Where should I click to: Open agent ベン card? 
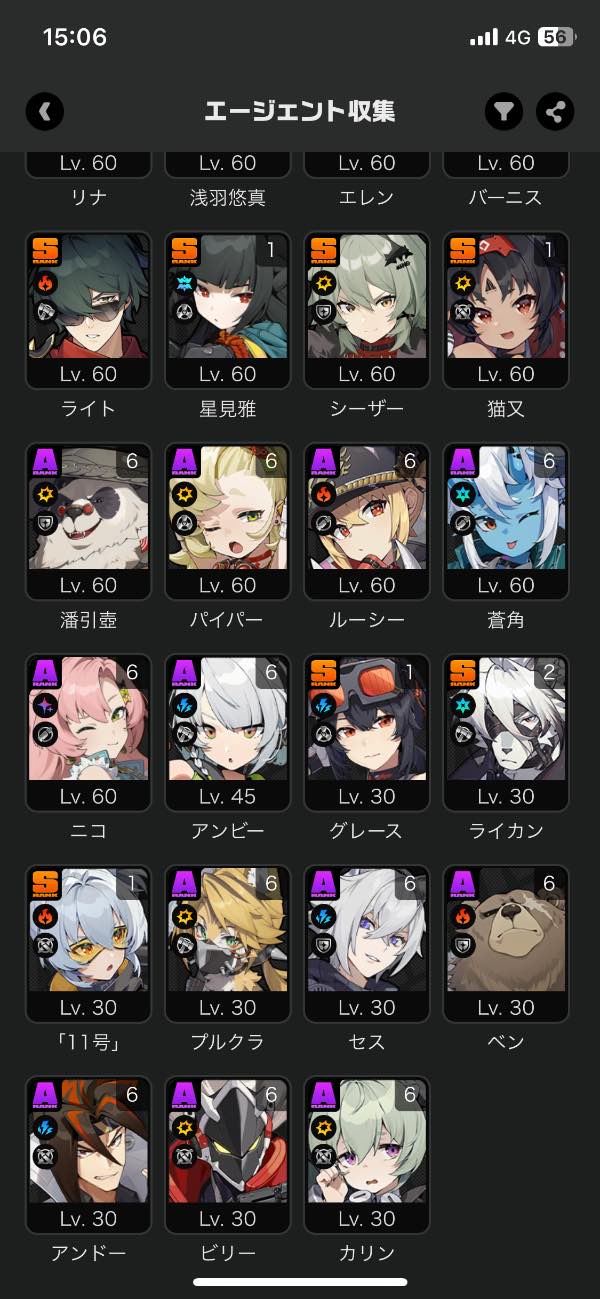tap(506, 944)
